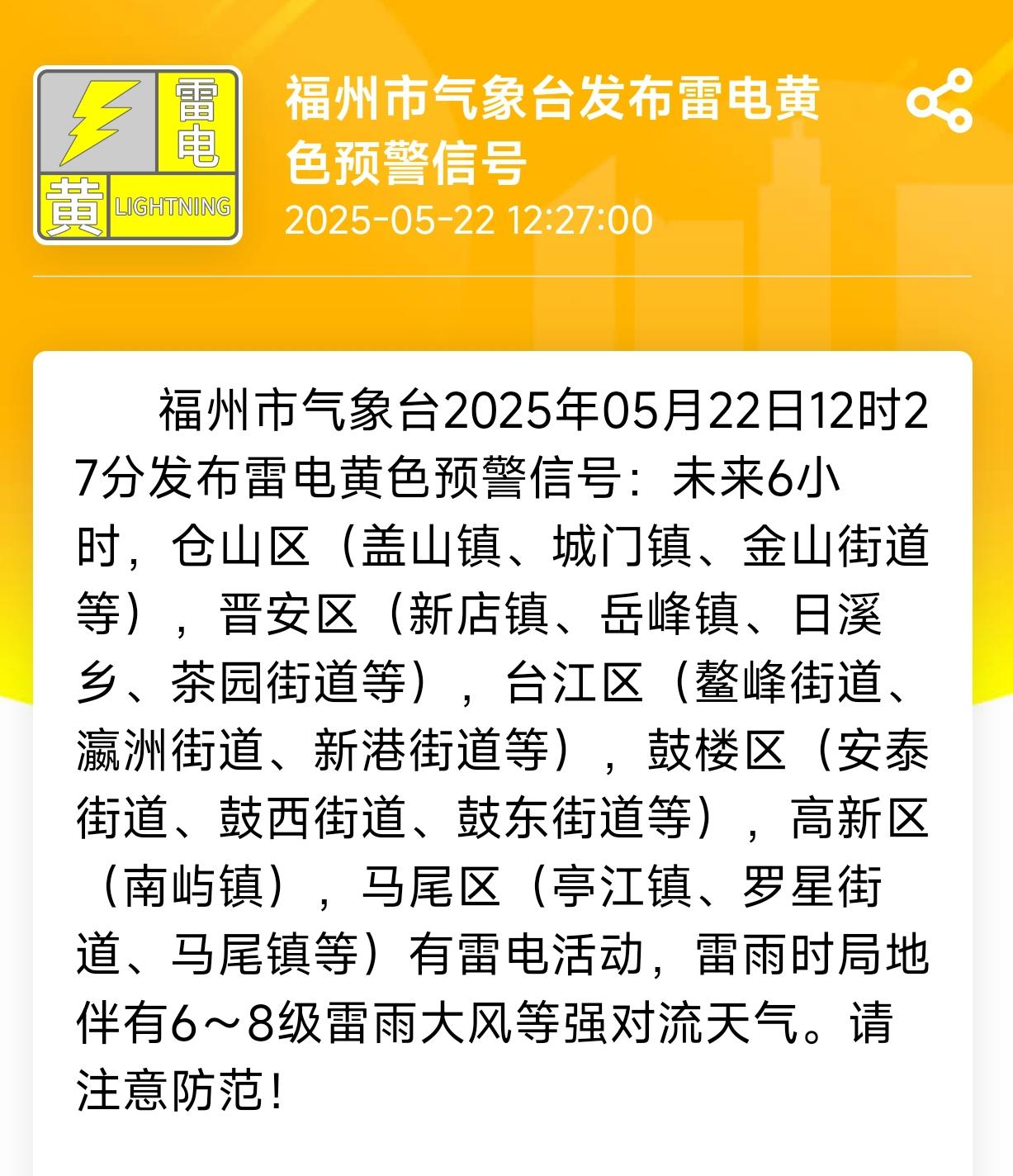
Task: Share the lightning yellow warning alert
Action: click(x=940, y=101)
